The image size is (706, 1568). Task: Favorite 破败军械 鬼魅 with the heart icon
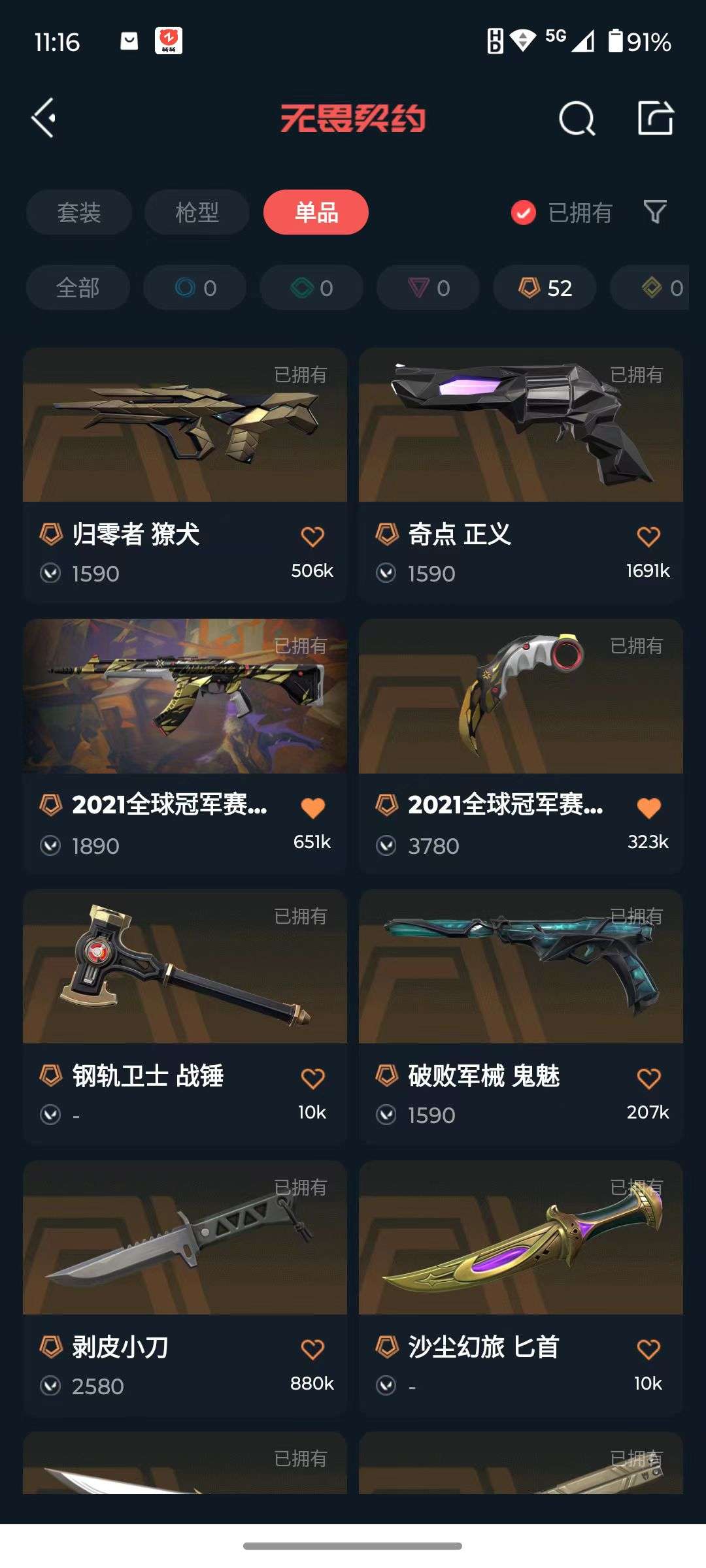point(648,1077)
